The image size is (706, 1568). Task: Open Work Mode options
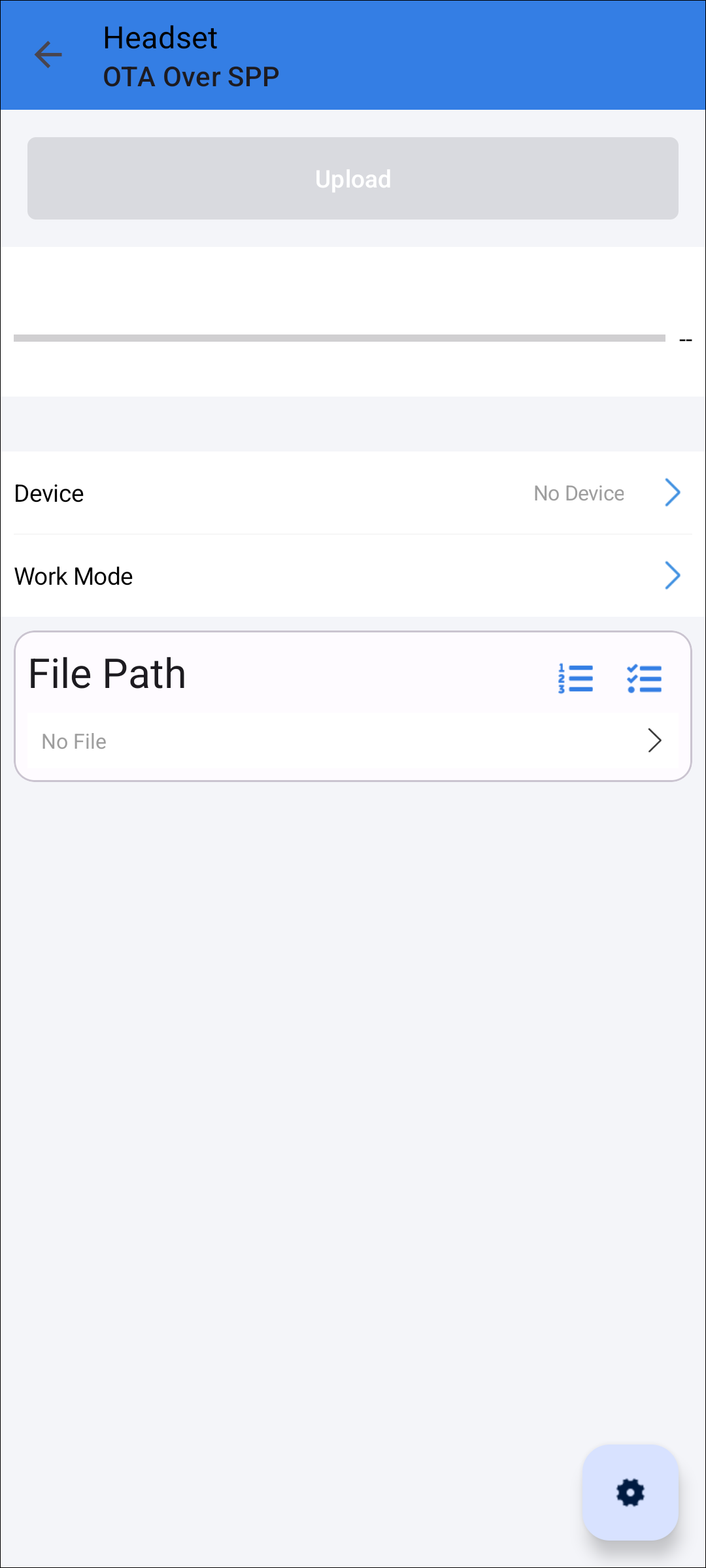click(353, 576)
